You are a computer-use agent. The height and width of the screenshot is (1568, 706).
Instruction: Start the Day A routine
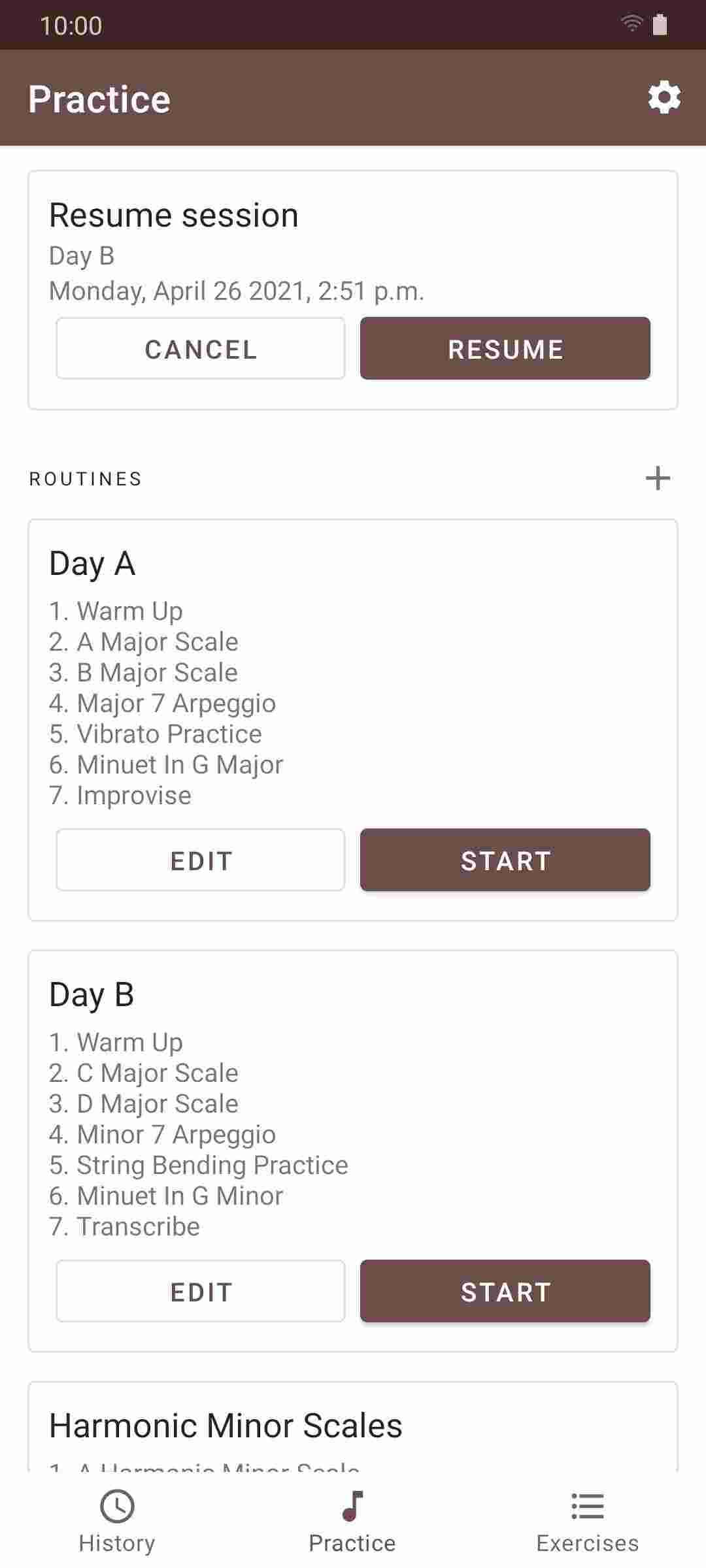(x=505, y=860)
